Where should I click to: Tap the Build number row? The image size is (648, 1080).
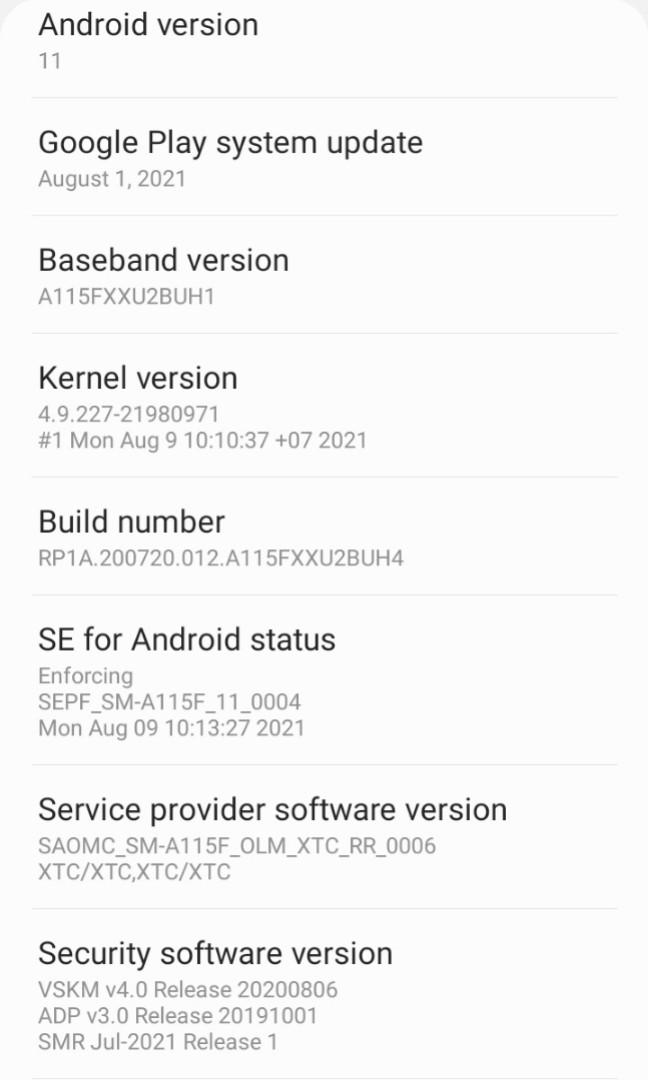click(324, 537)
